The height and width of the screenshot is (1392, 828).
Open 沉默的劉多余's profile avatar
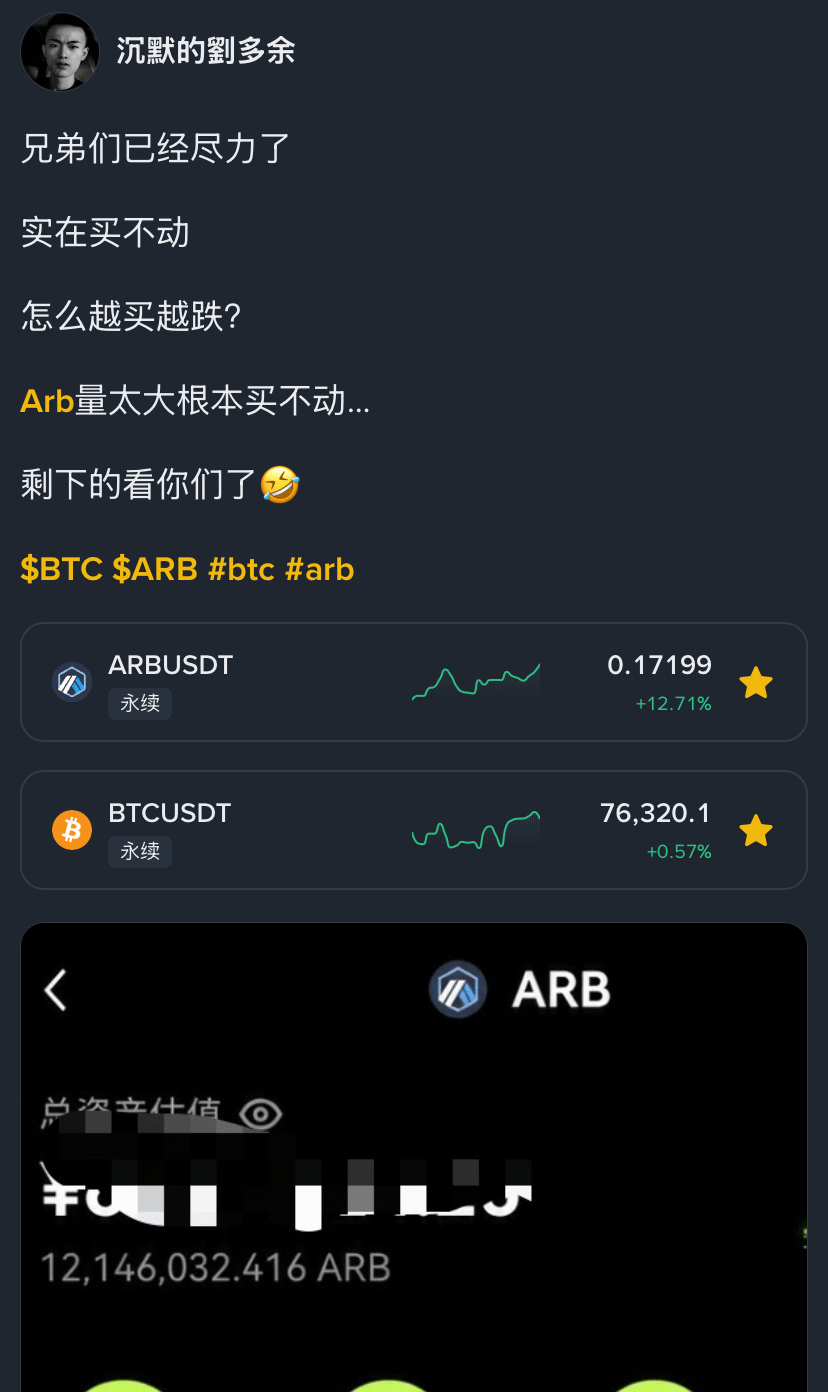click(60, 52)
